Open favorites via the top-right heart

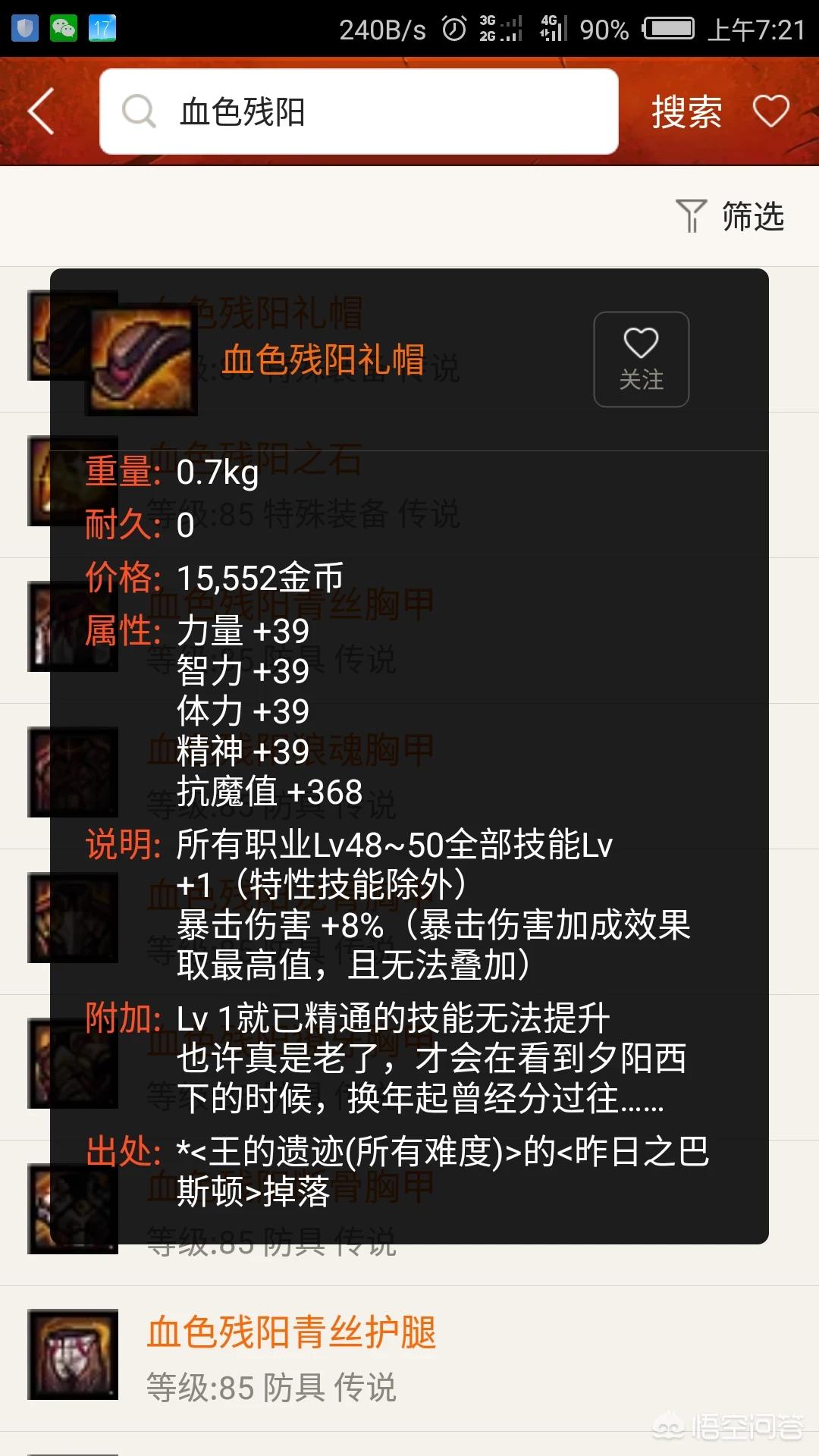770,111
